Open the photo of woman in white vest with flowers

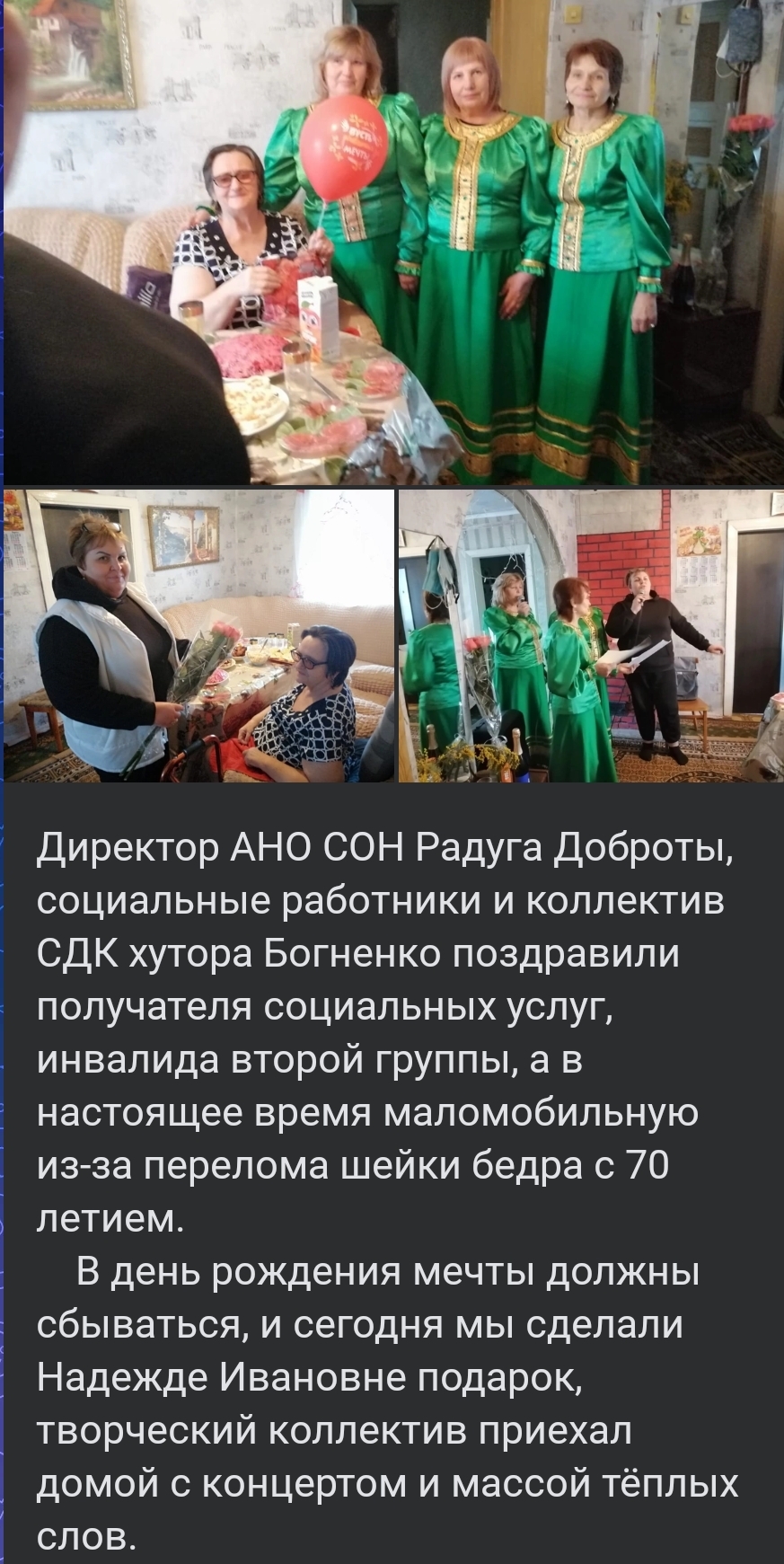point(198,635)
